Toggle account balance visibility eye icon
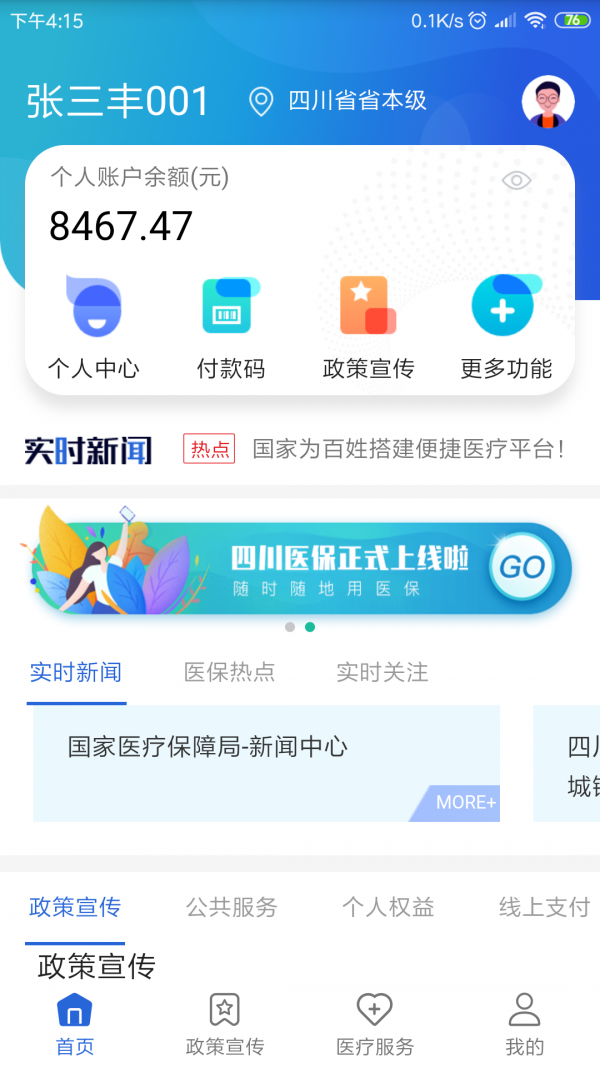600x1067 pixels. [516, 180]
